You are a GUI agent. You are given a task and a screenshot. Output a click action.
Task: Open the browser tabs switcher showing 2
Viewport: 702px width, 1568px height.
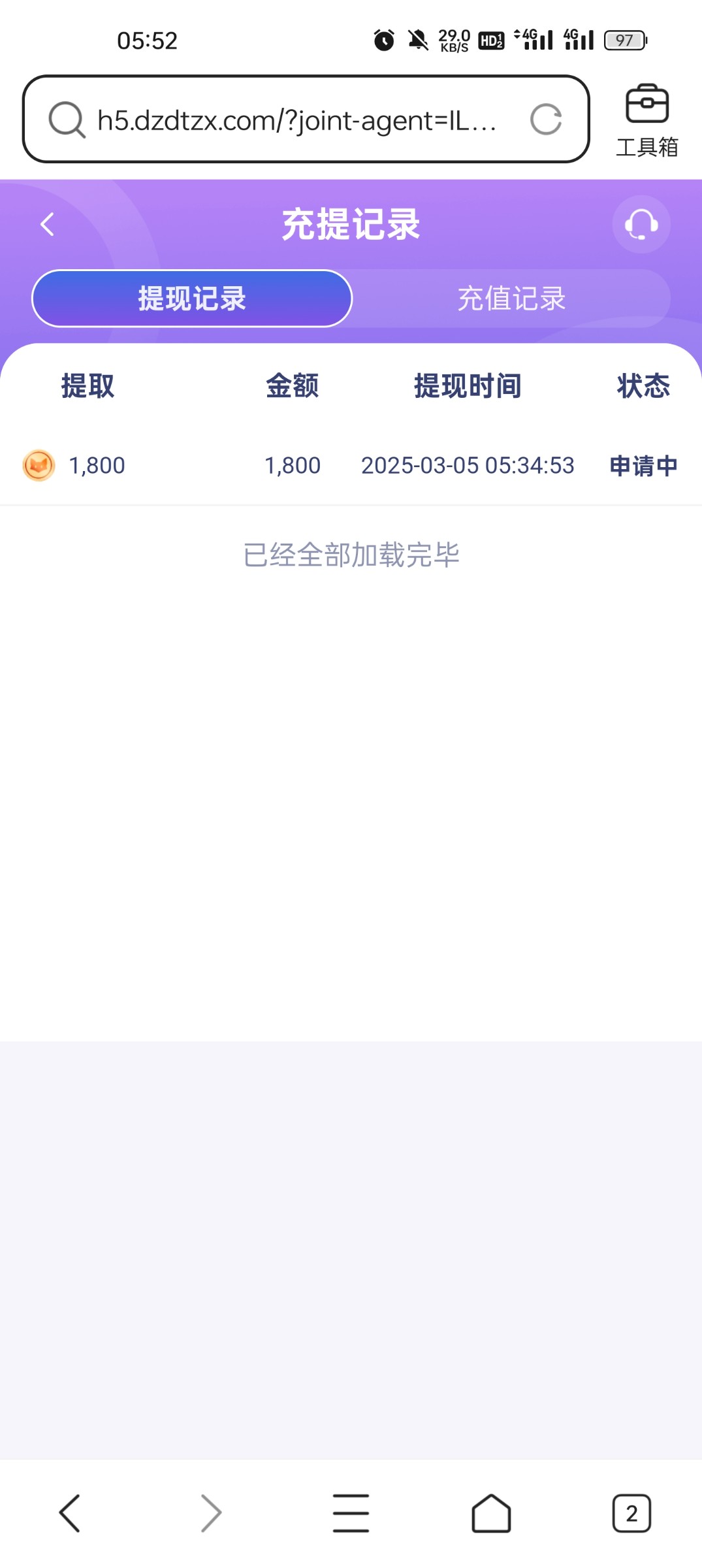pyautogui.click(x=631, y=1513)
